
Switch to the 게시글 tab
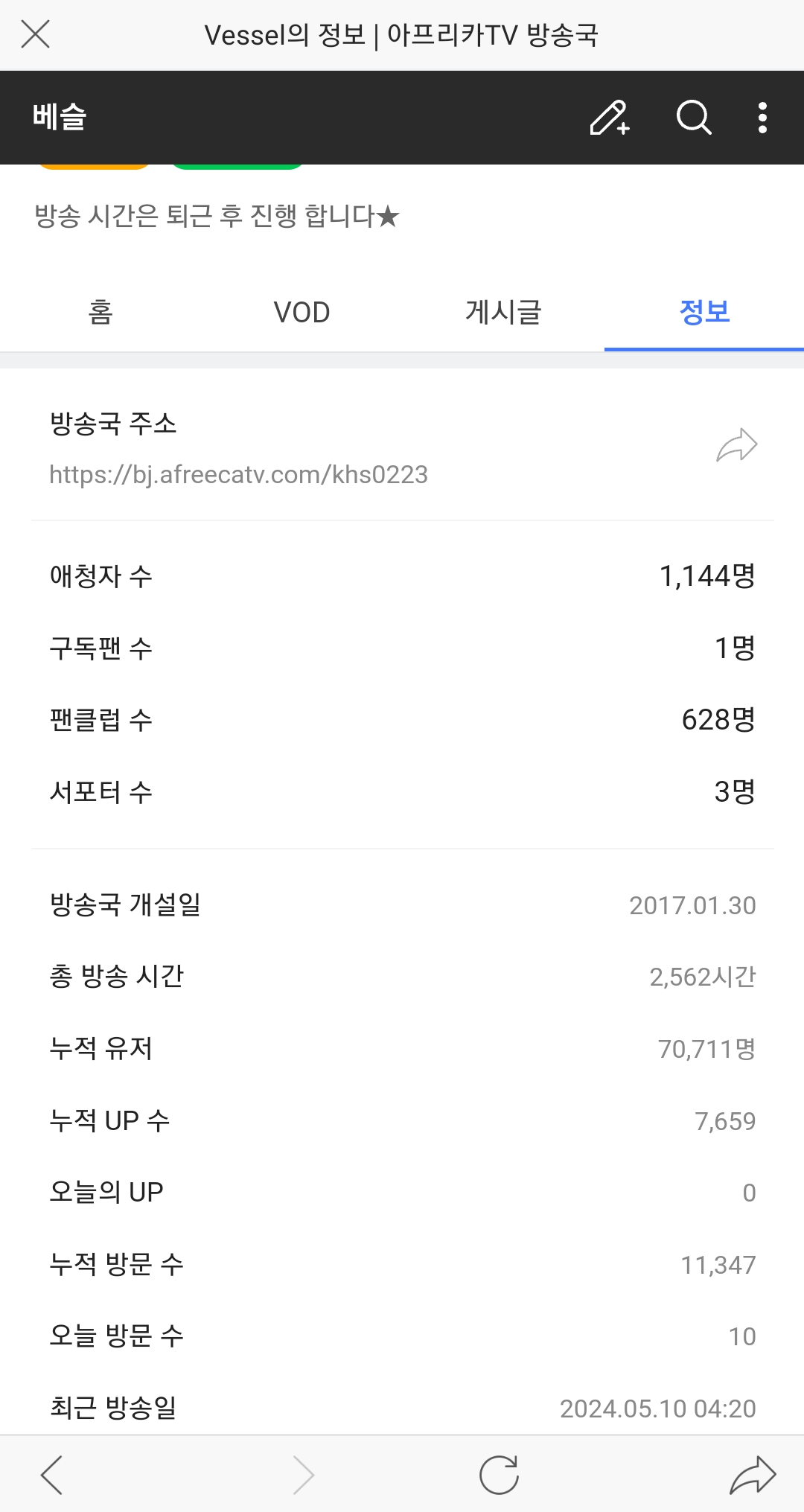click(x=503, y=312)
